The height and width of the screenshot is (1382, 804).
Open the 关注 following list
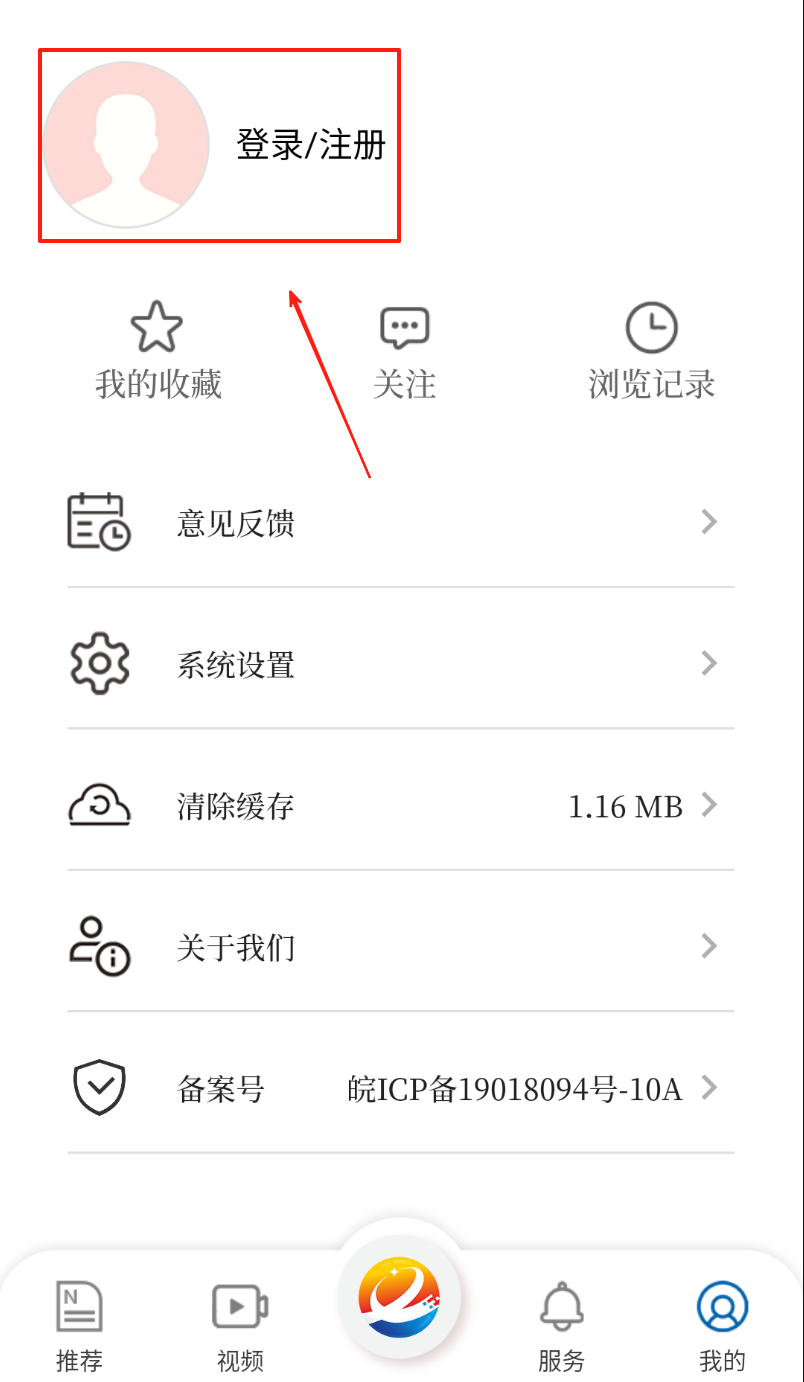(404, 350)
